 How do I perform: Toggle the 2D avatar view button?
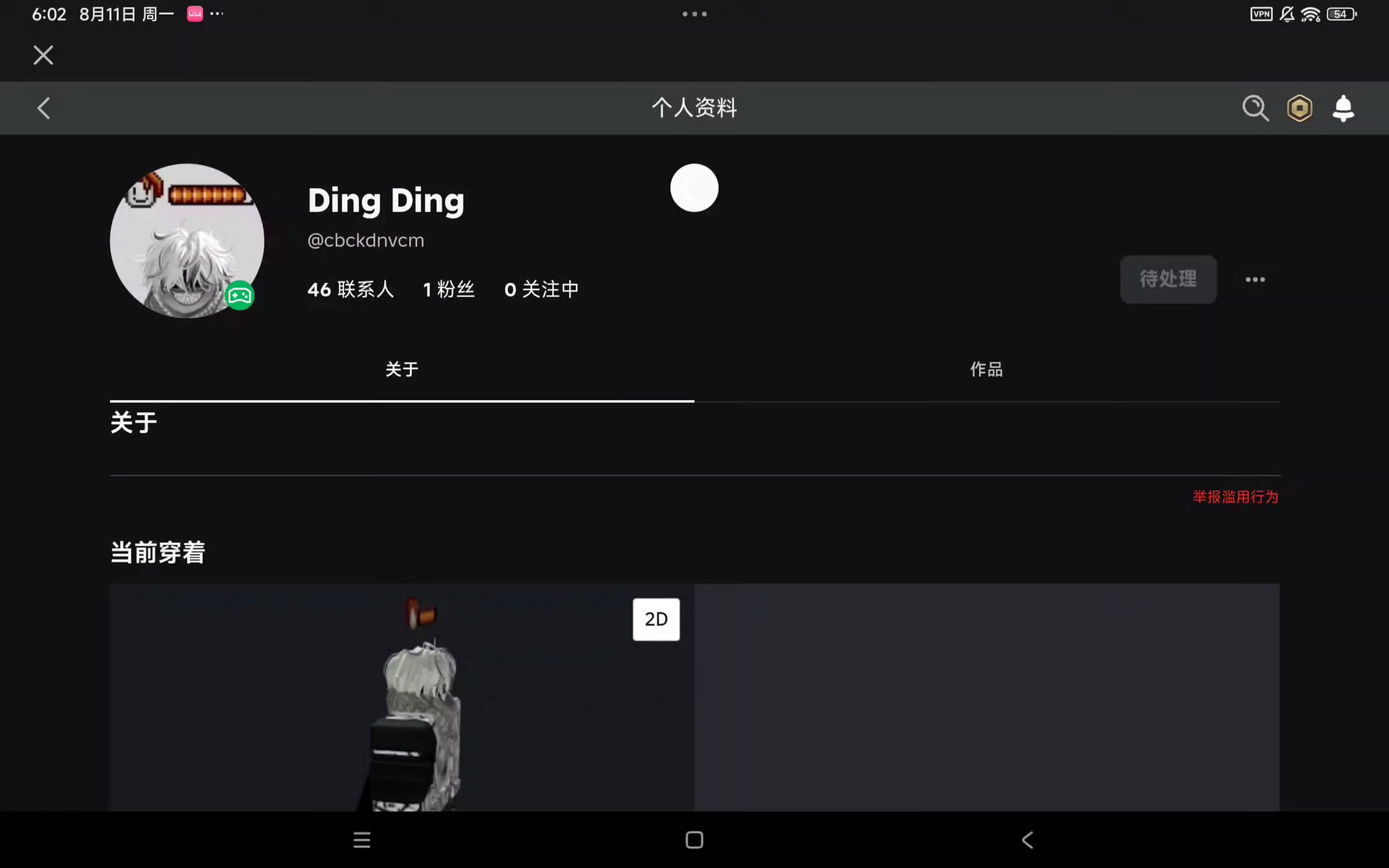(x=656, y=619)
